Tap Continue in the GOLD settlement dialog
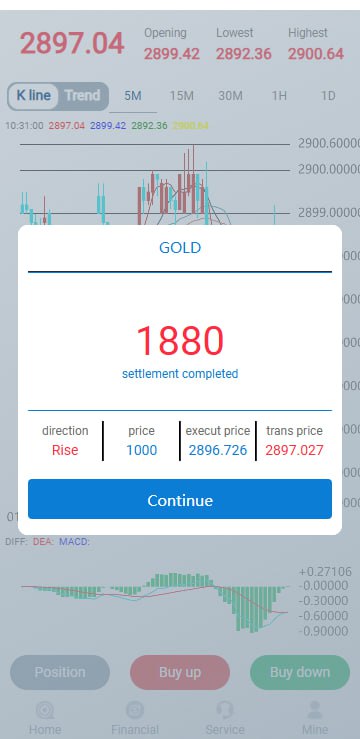The height and width of the screenshot is (739, 360). point(180,499)
